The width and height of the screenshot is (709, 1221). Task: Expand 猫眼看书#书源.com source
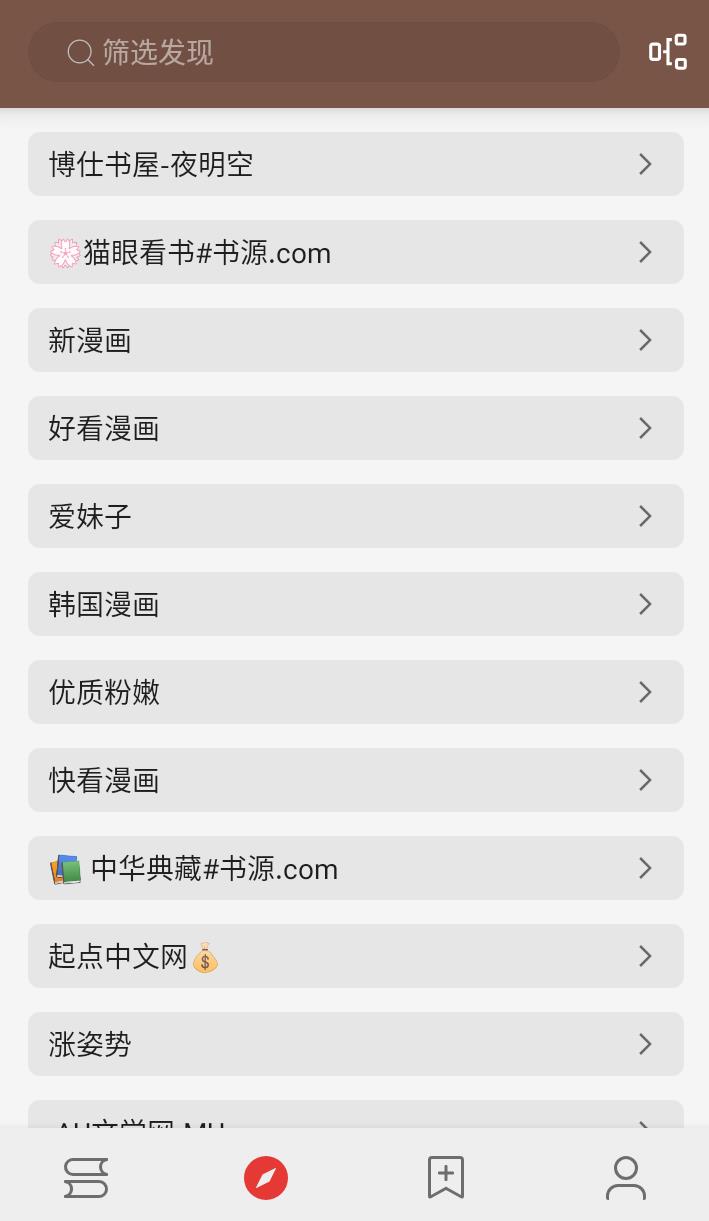click(x=355, y=252)
